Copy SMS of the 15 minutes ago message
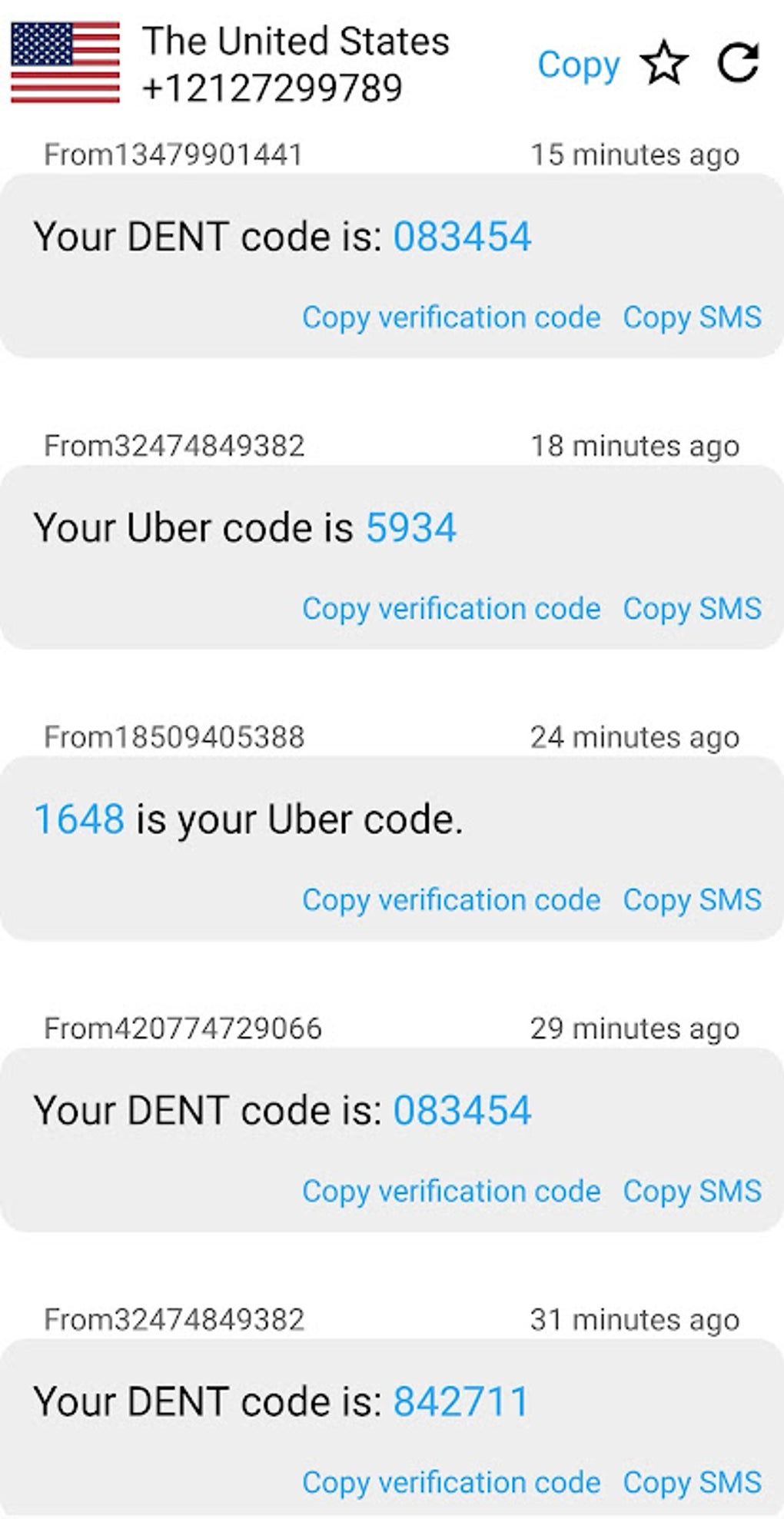784x1519 pixels. [x=693, y=317]
